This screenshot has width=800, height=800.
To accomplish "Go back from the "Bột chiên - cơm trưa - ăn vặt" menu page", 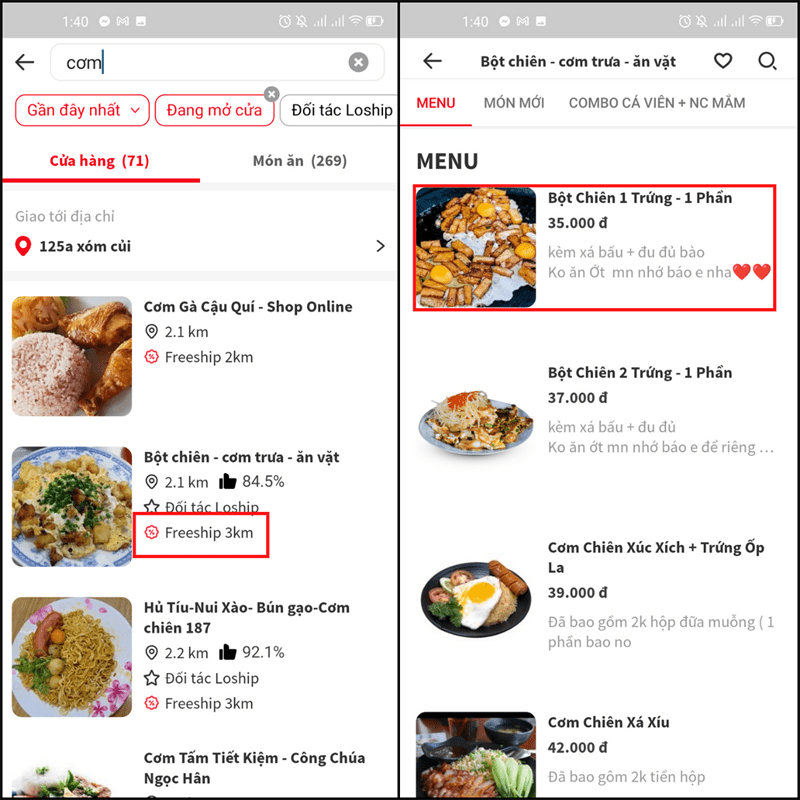I will (432, 62).
